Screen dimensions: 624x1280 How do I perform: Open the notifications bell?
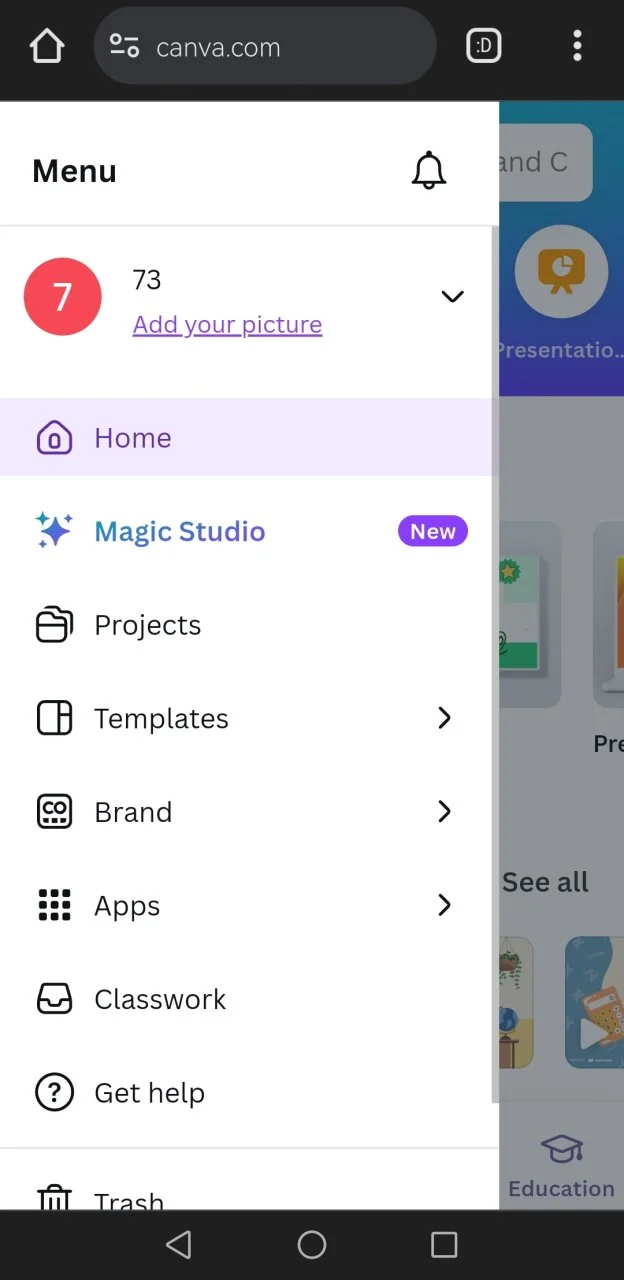coord(429,171)
